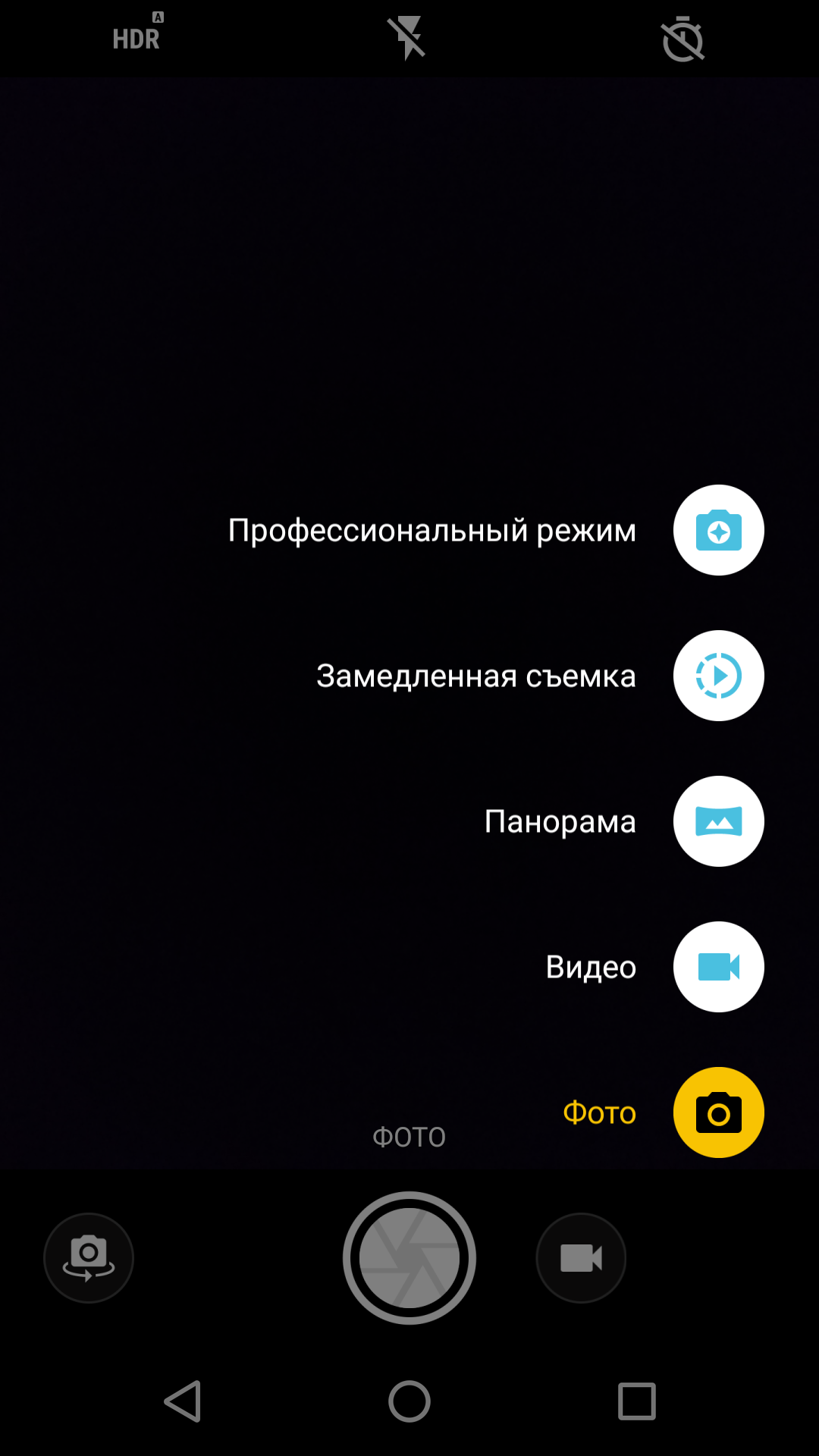Select Профессиональный режим mode
This screenshot has height=1456, width=819.
coord(718,530)
